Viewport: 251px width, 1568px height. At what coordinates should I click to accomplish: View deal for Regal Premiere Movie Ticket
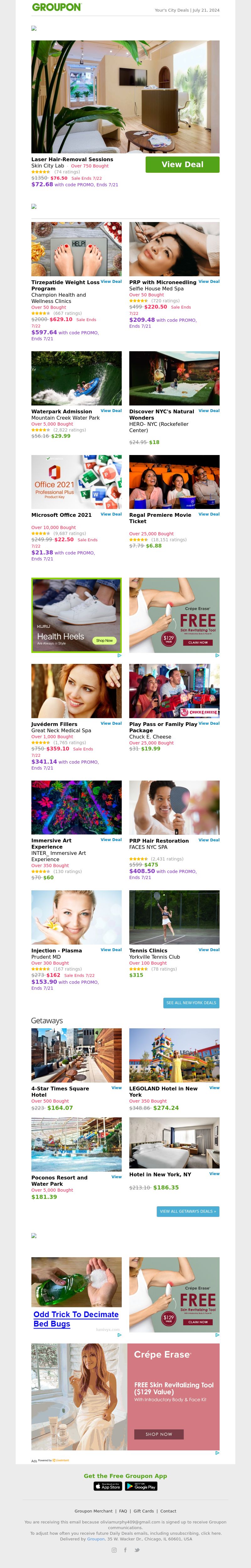click(209, 514)
